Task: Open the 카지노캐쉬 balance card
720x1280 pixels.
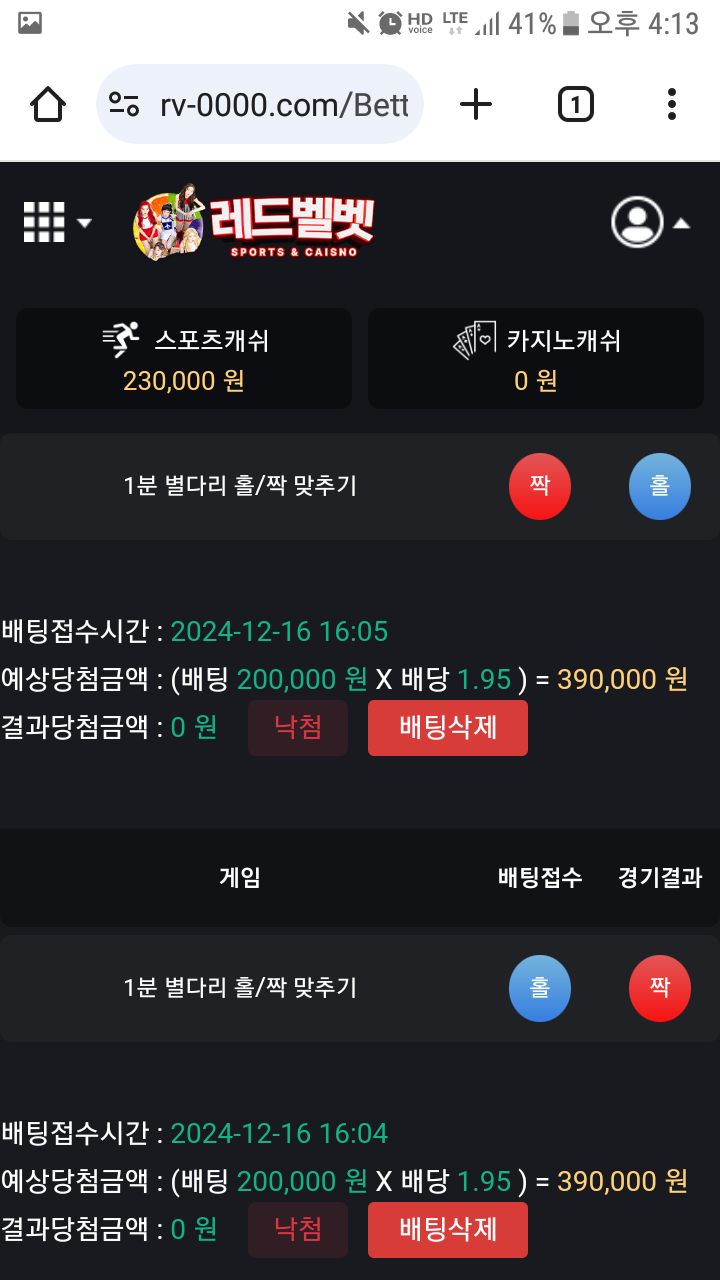Action: (x=536, y=358)
